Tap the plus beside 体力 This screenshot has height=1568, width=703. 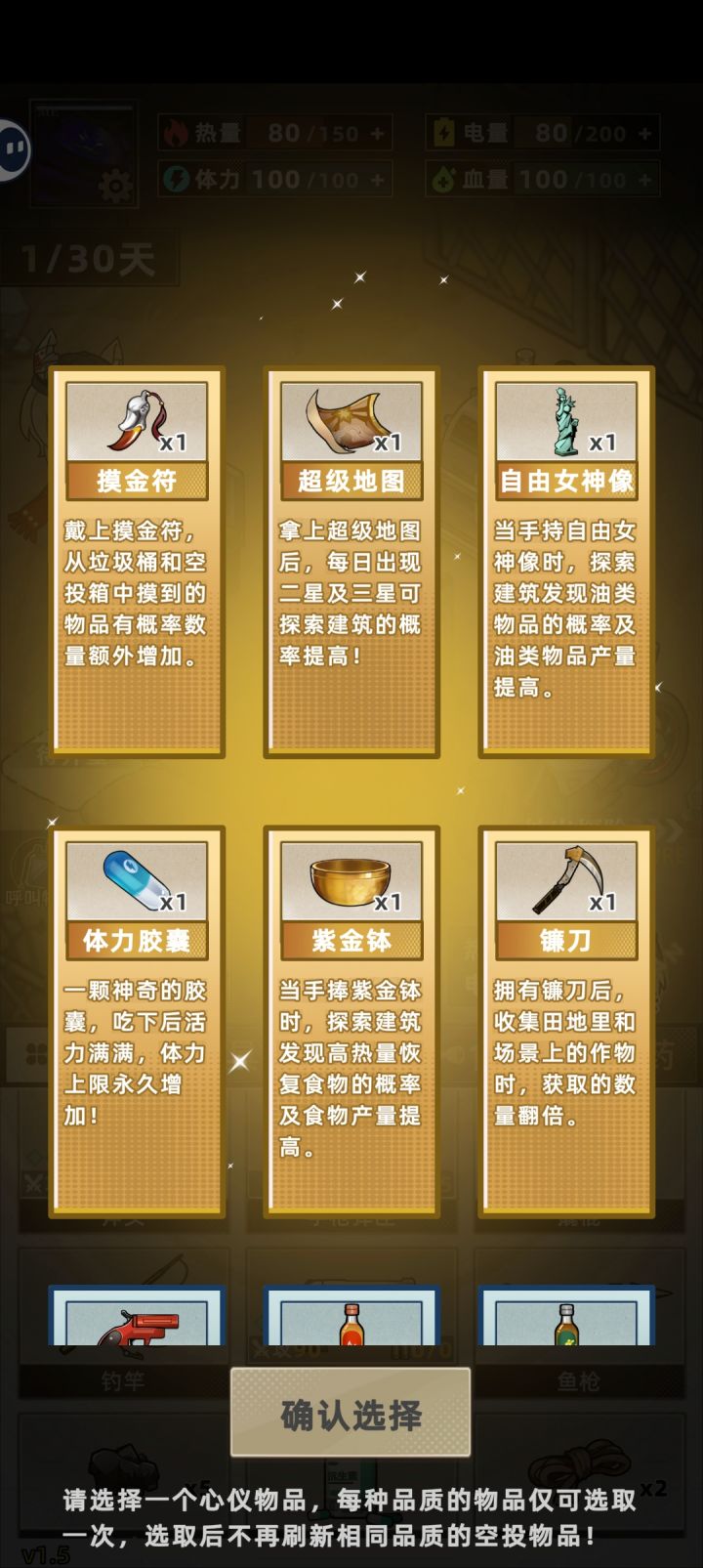point(376,179)
